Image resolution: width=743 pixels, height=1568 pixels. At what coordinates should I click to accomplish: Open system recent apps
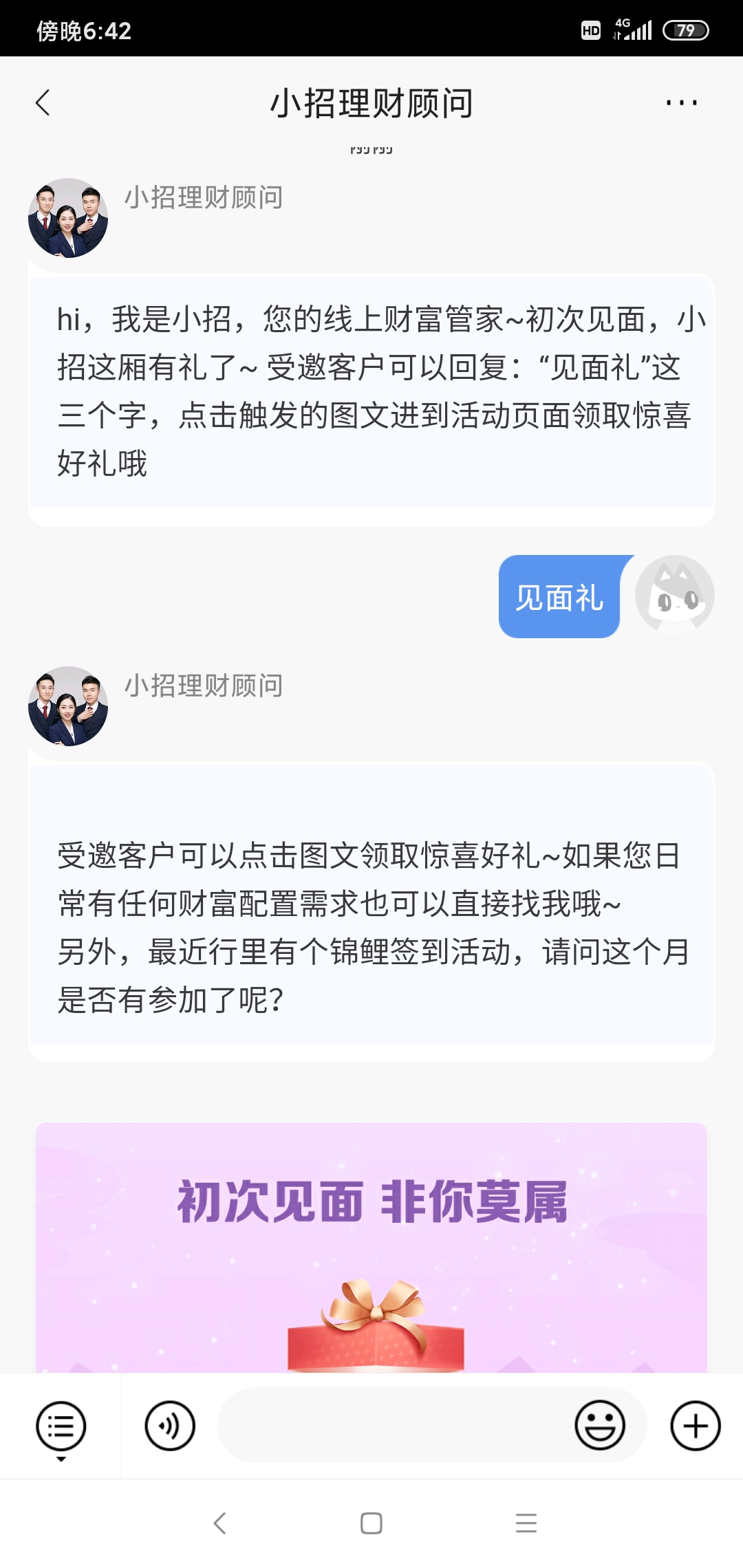(x=526, y=1523)
